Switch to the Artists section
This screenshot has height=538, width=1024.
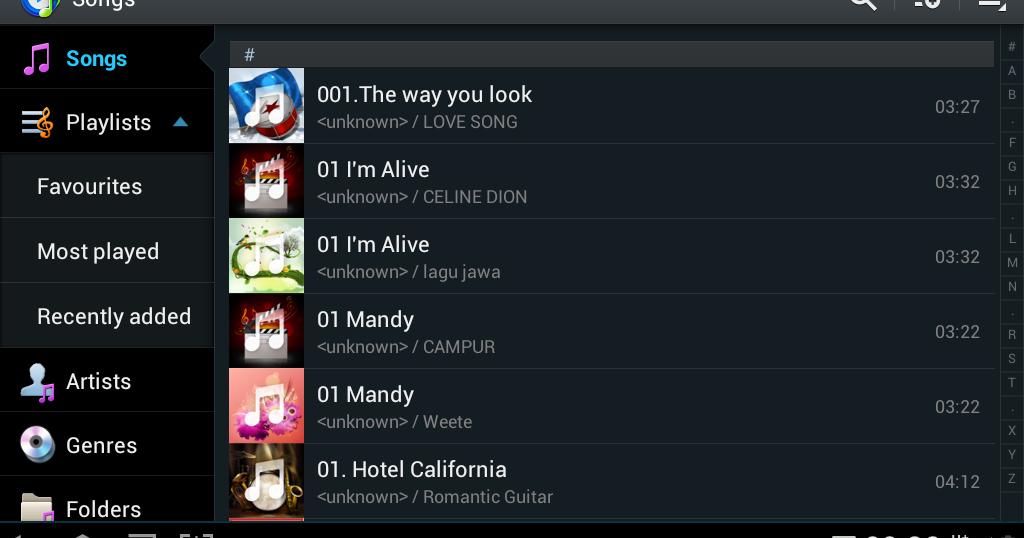click(98, 381)
